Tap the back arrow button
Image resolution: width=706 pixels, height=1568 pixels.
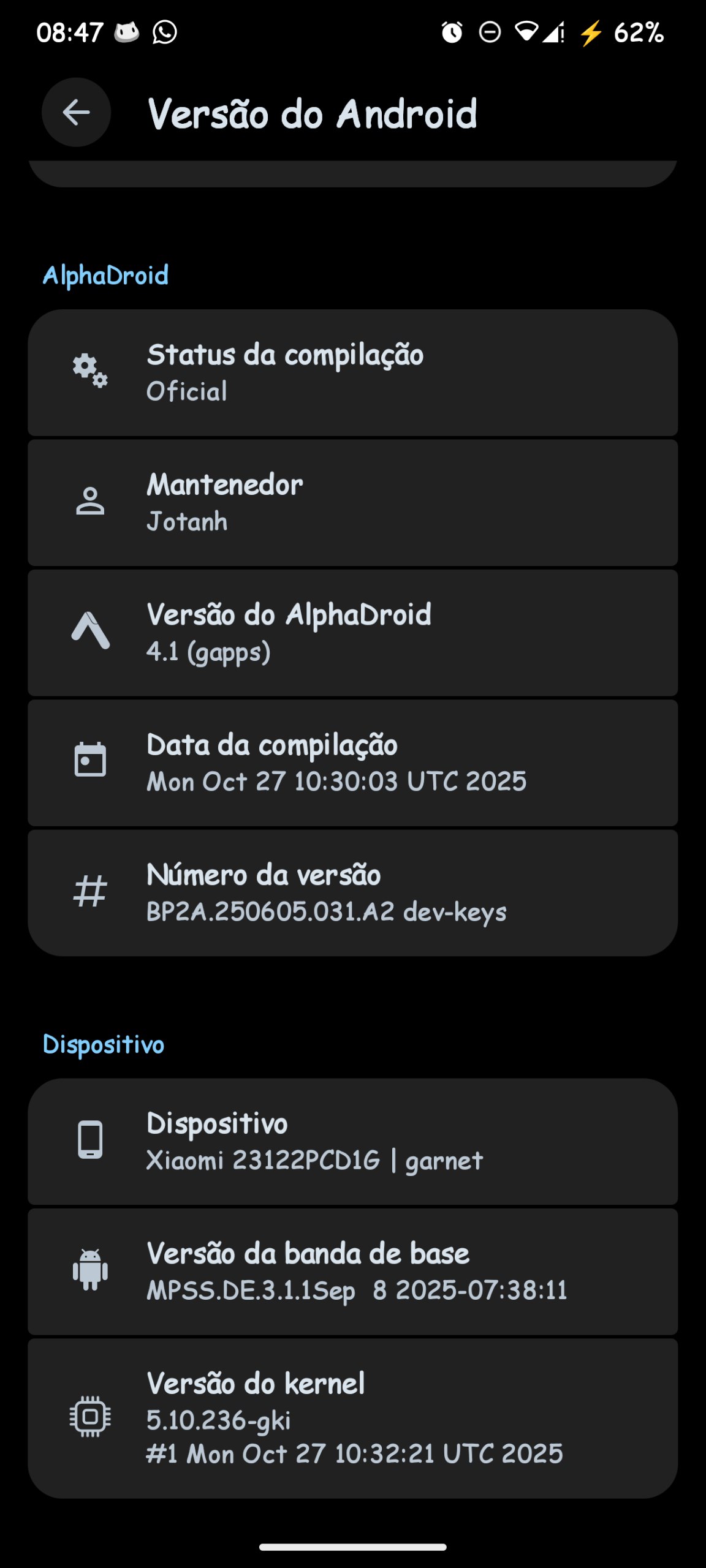(x=75, y=112)
